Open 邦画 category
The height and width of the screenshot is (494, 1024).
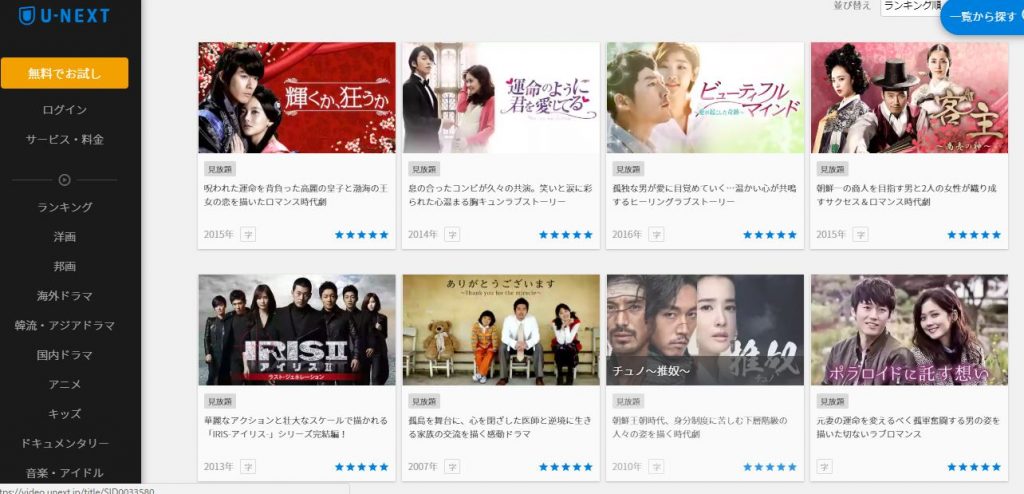[65, 266]
